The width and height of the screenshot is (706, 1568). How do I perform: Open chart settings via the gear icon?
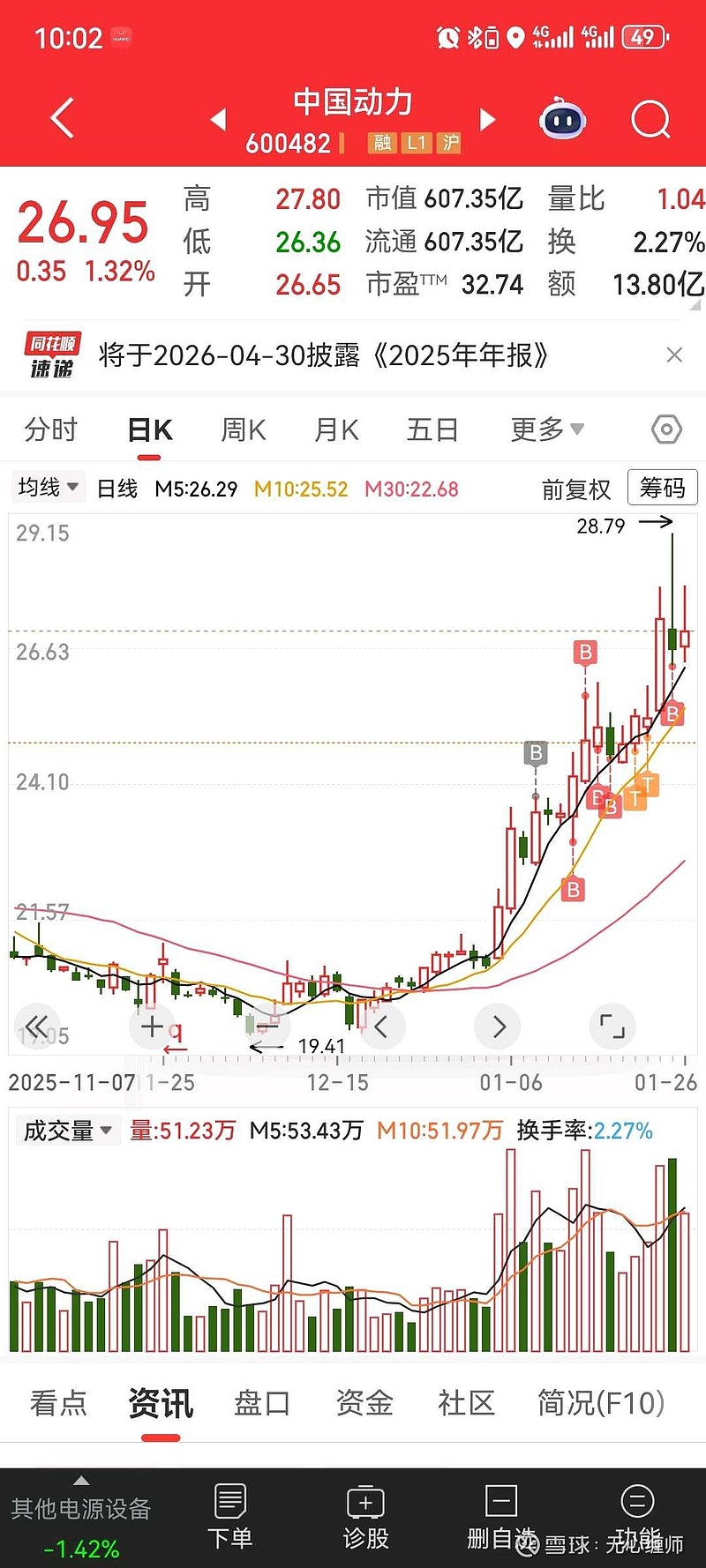point(665,429)
